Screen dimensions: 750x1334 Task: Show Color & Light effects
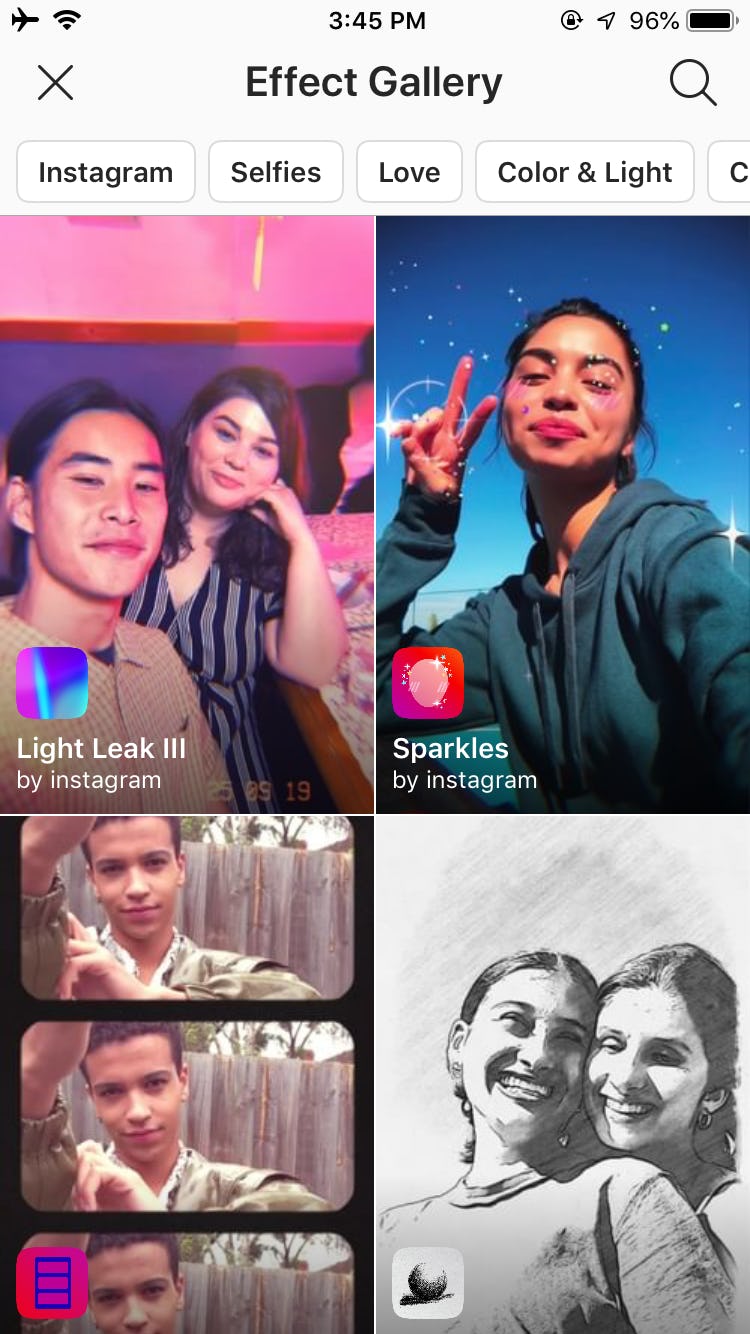[585, 172]
